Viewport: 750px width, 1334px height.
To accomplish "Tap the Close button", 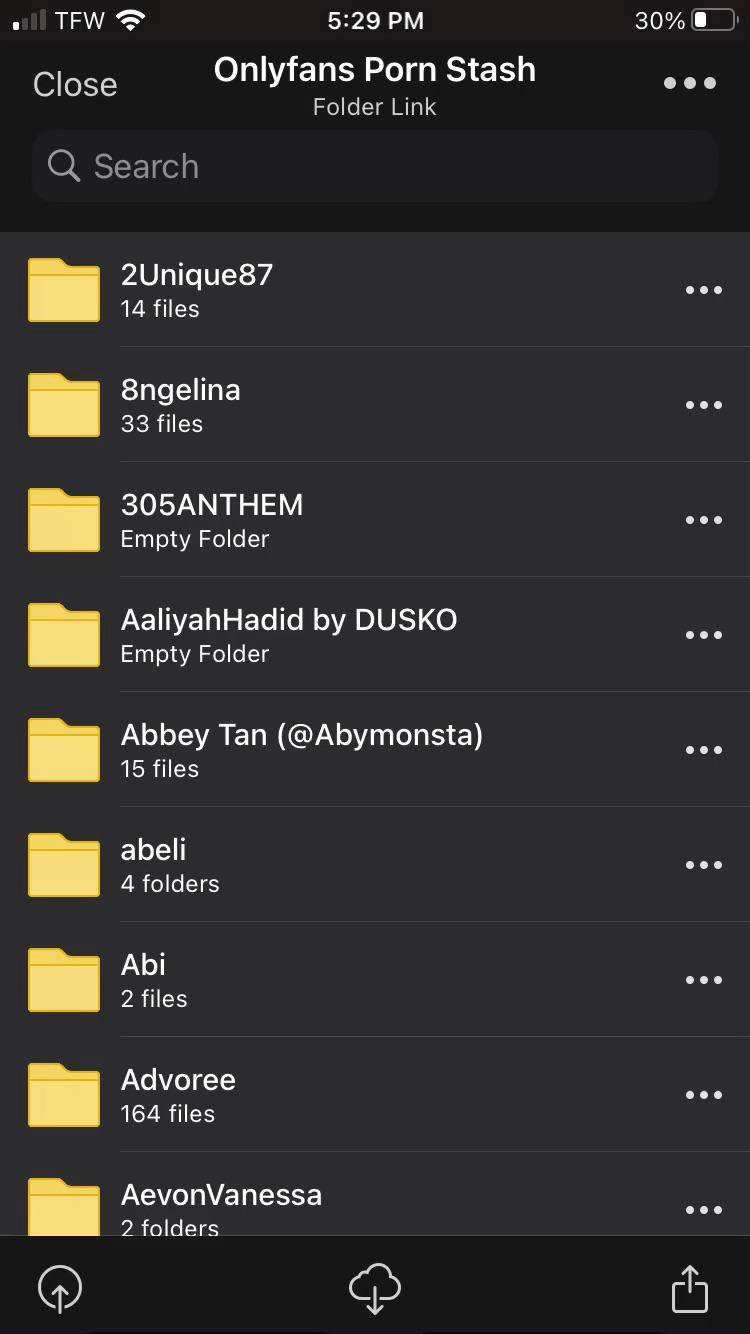I will (74, 84).
